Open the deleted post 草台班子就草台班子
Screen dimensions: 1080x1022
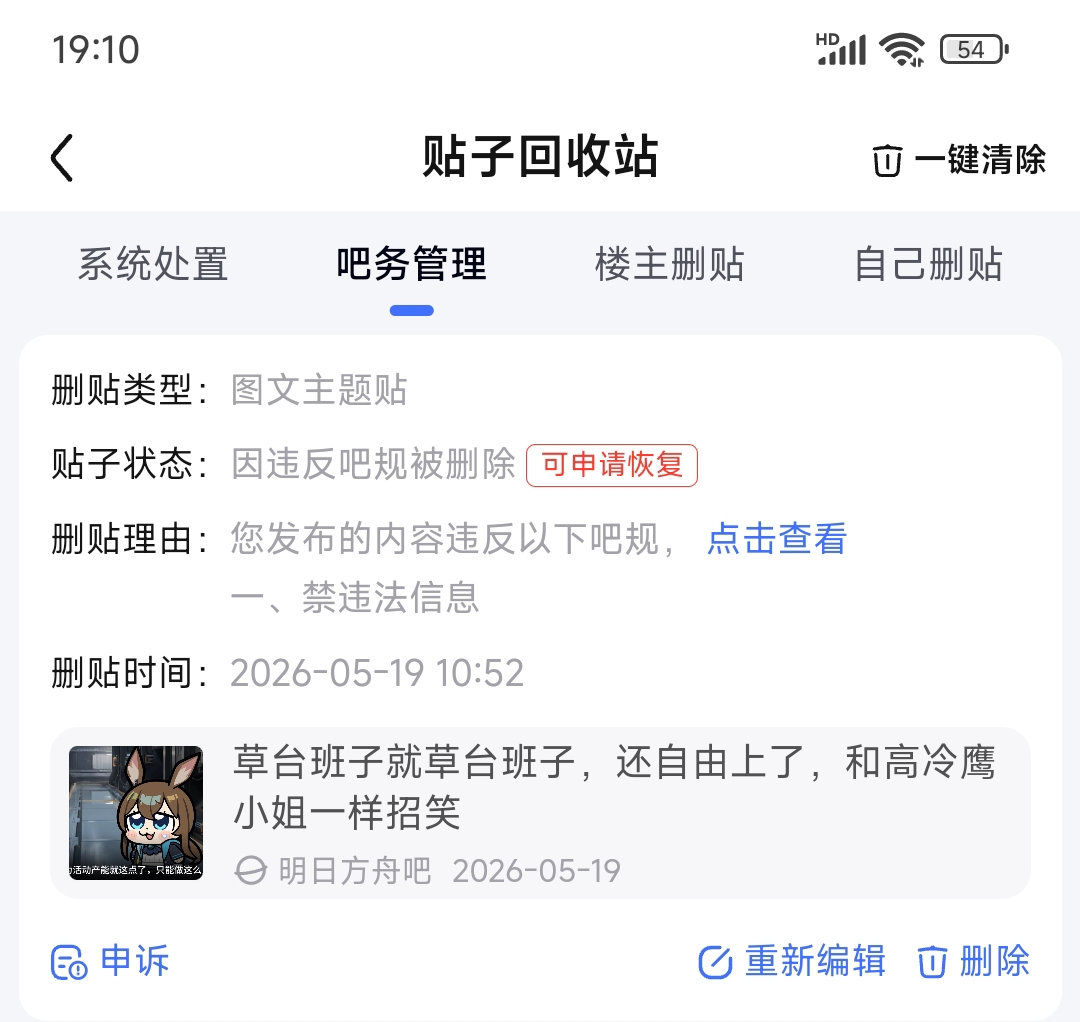tap(540, 813)
